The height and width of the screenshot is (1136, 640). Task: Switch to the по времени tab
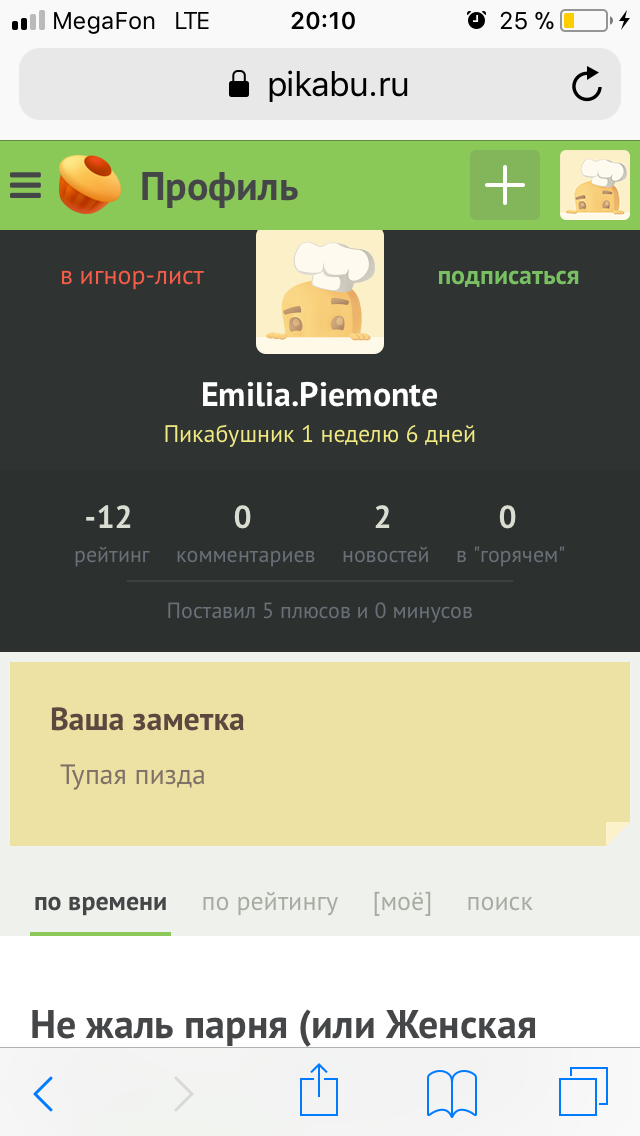(x=100, y=903)
